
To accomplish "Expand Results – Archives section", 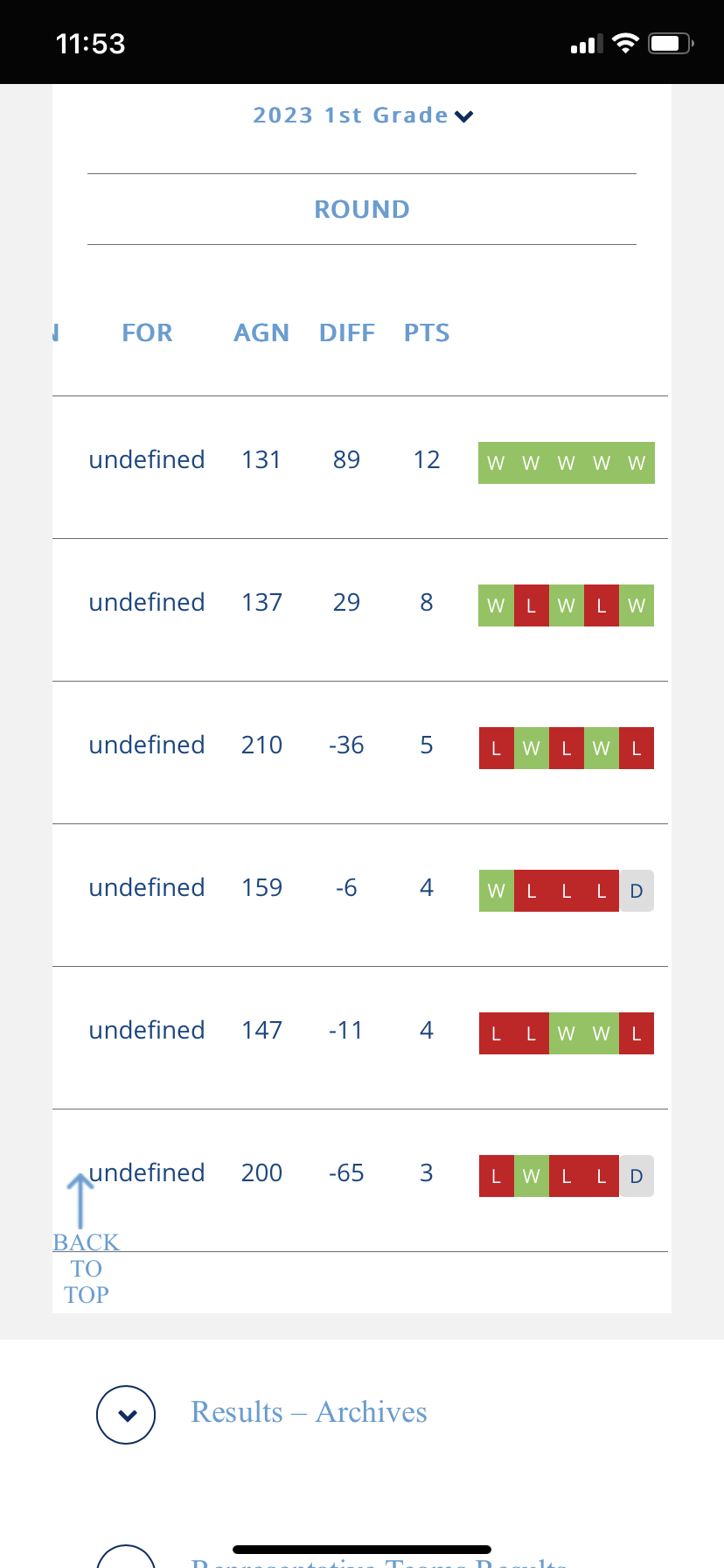I will (x=126, y=1415).
